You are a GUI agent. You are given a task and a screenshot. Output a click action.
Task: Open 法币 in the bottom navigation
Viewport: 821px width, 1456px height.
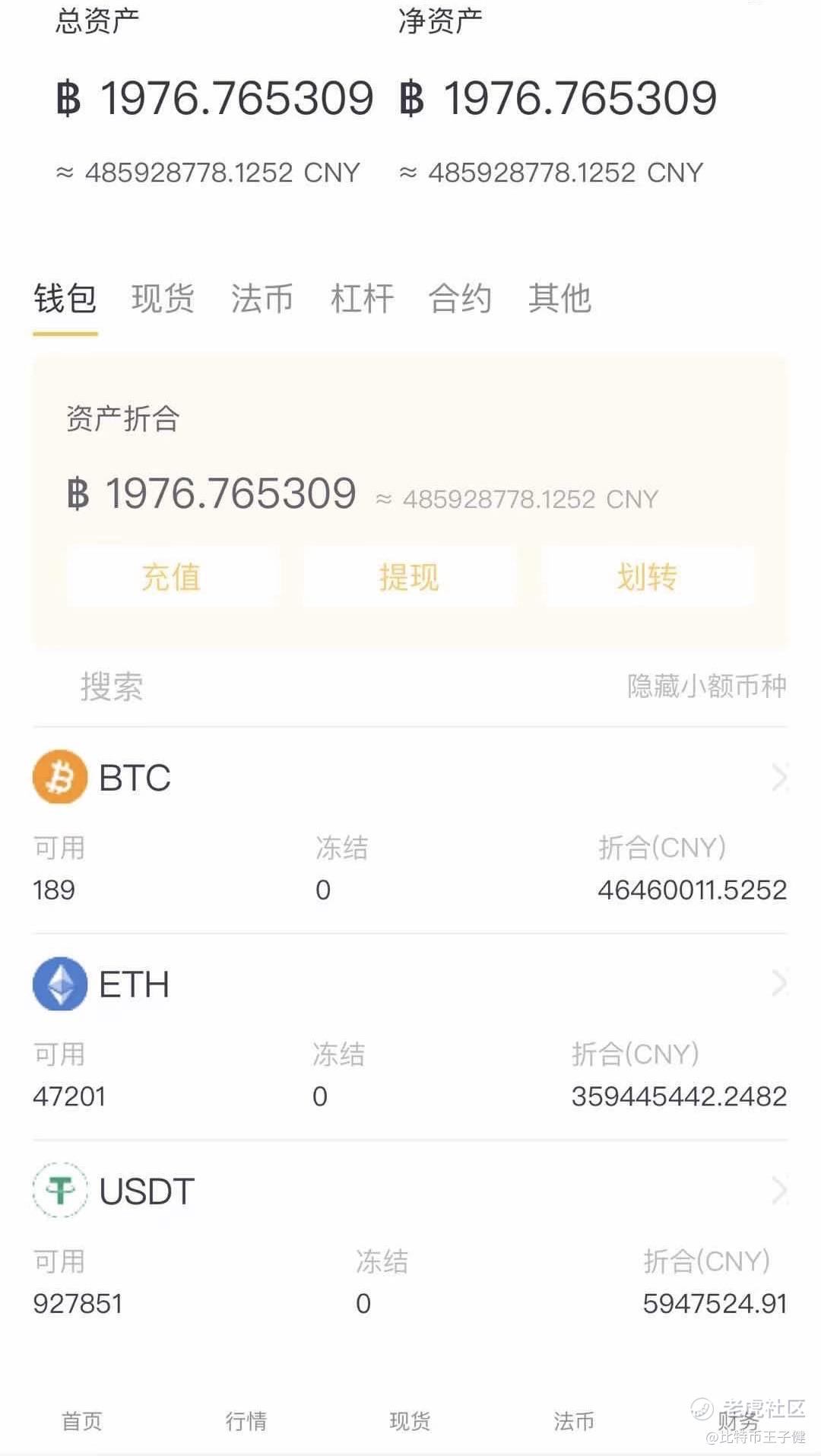(574, 1420)
